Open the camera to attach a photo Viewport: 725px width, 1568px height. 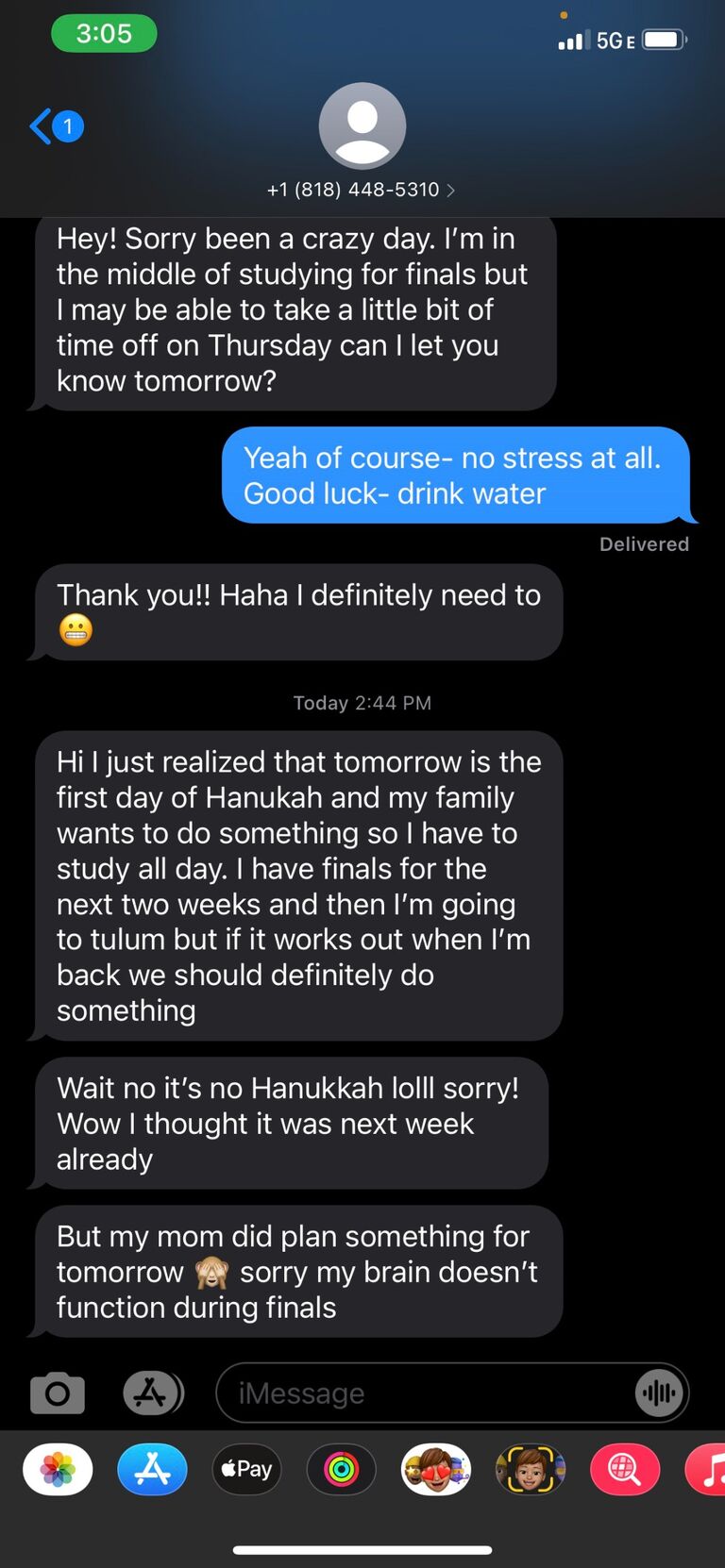point(58,1393)
